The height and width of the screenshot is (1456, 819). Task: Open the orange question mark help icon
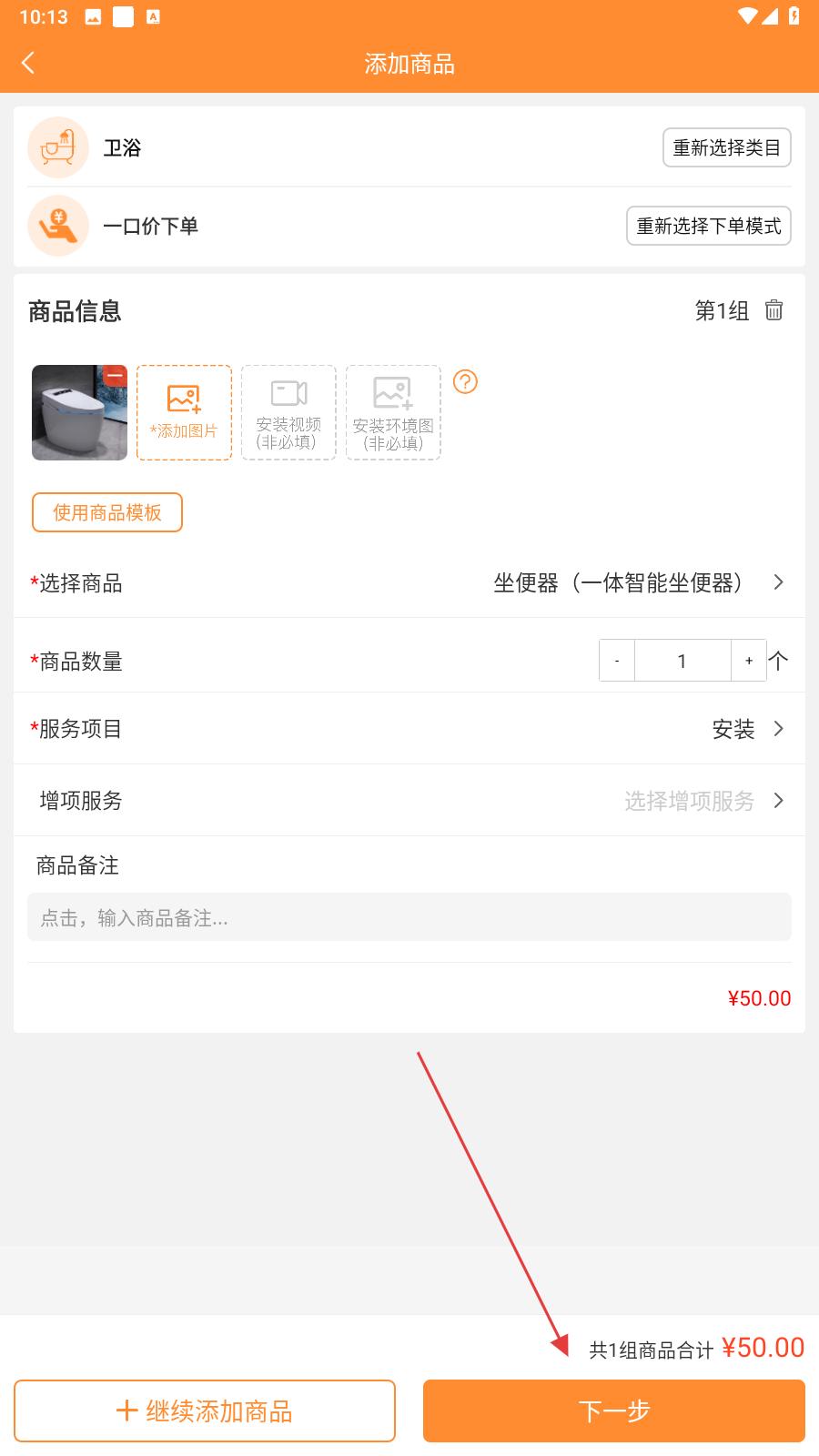465,381
